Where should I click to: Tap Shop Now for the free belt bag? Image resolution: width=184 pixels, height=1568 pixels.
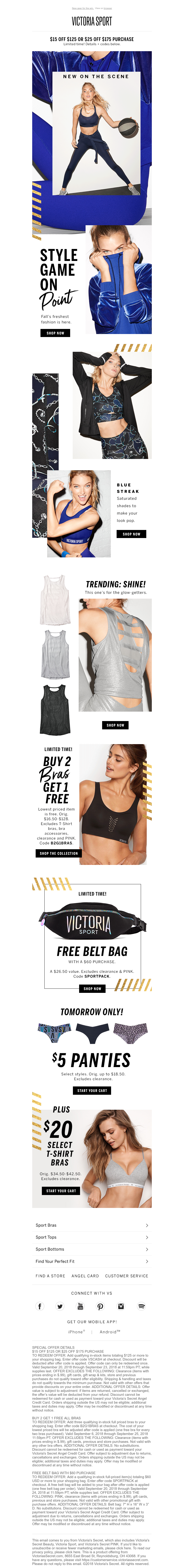(92, 988)
